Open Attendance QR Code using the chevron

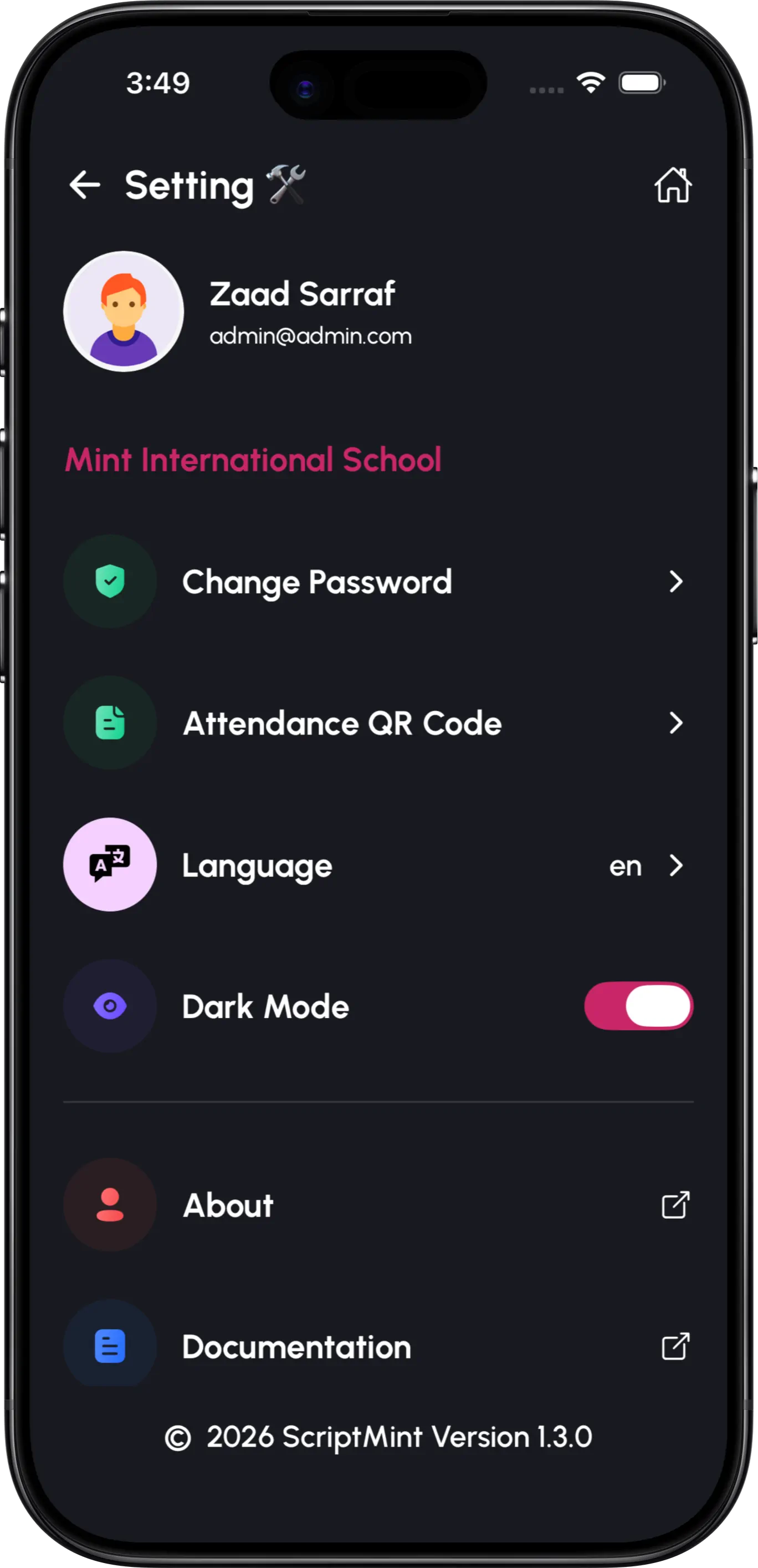coord(677,723)
